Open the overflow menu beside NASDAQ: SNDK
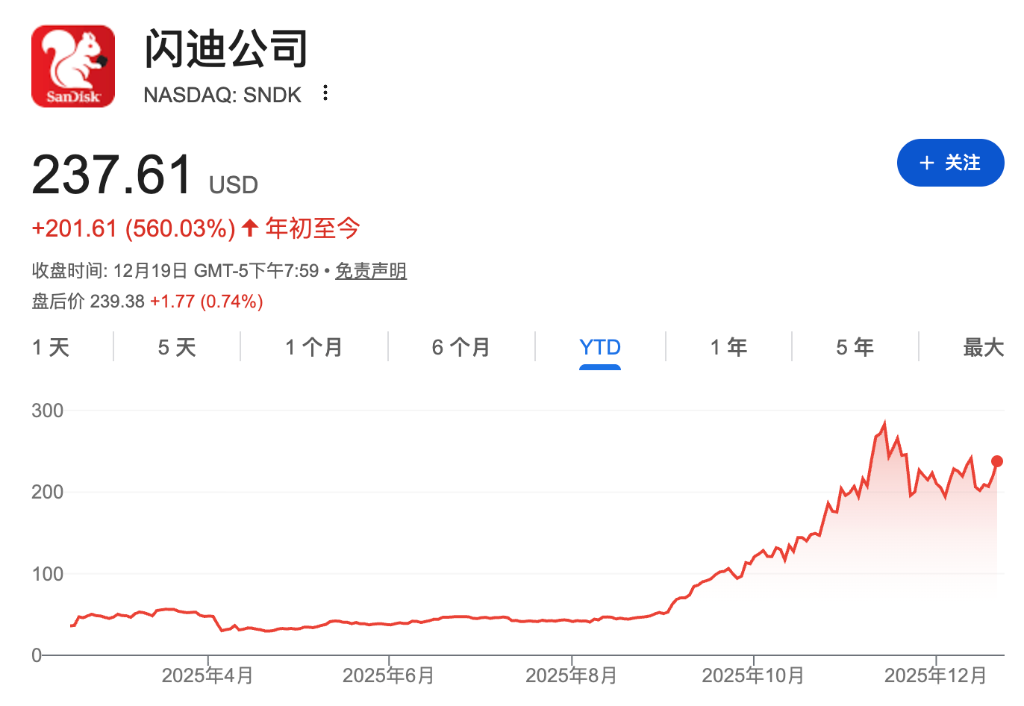This screenshot has width=1024, height=706. point(325,94)
